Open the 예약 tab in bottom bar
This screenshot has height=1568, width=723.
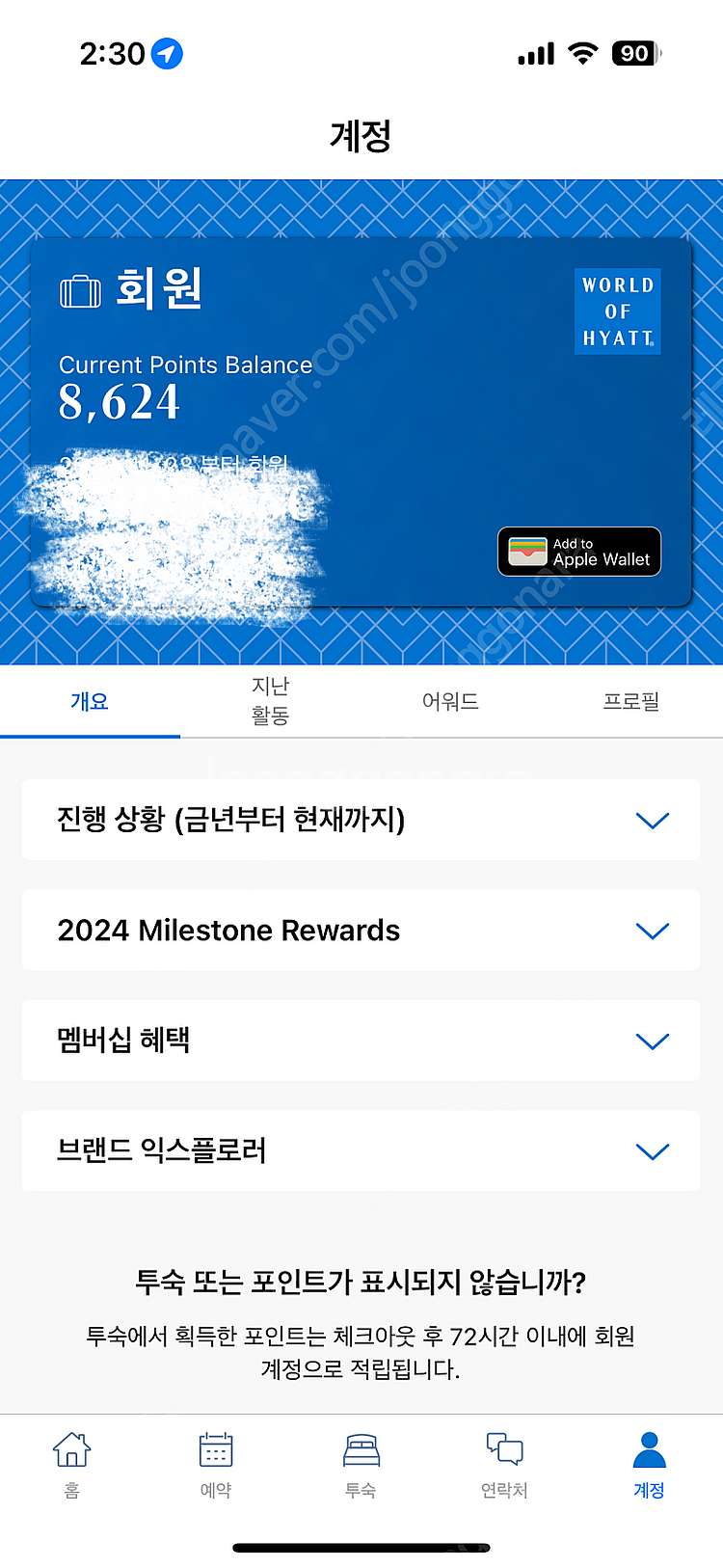[x=216, y=1464]
